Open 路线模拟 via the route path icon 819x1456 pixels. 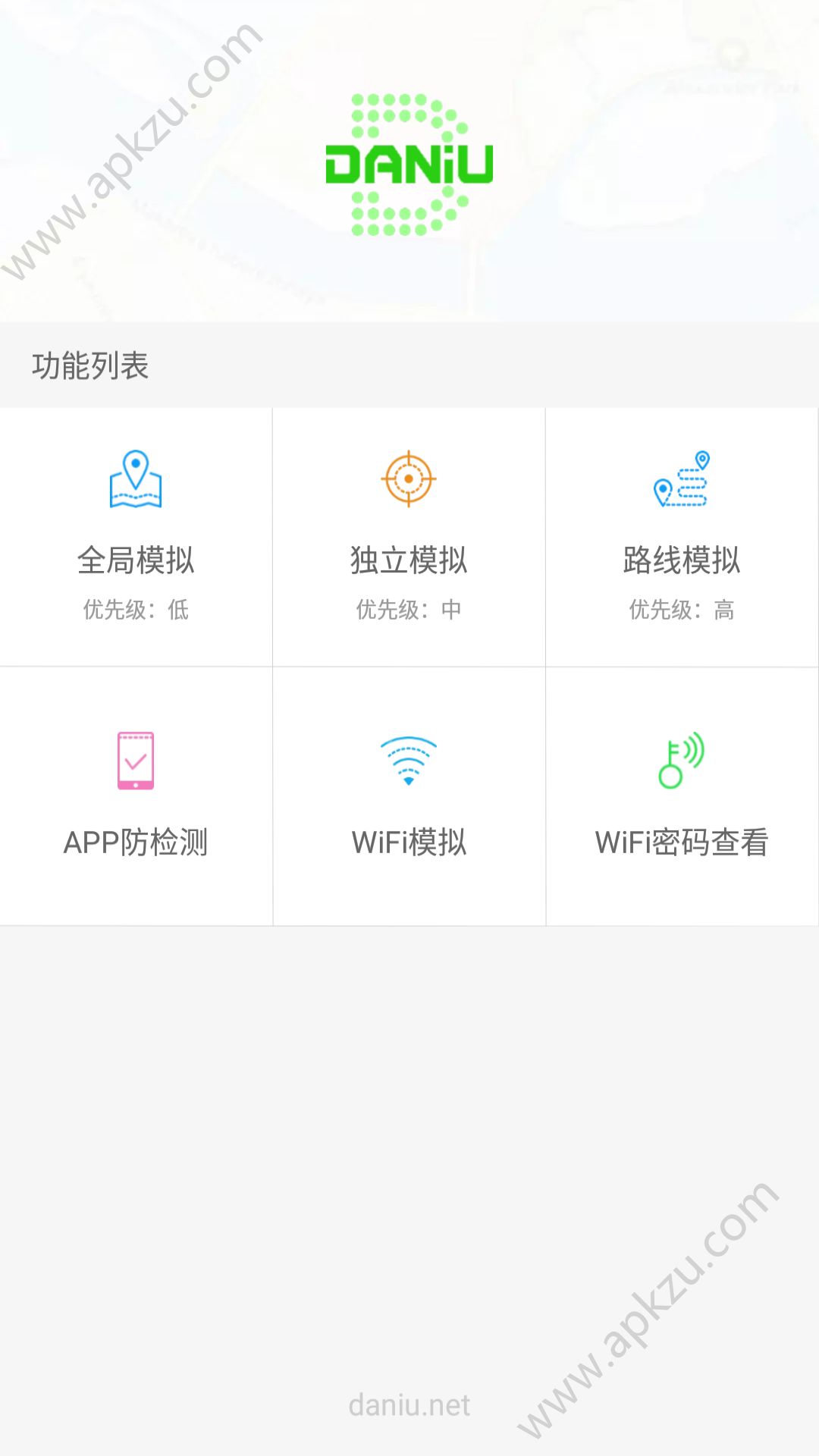[x=681, y=478]
